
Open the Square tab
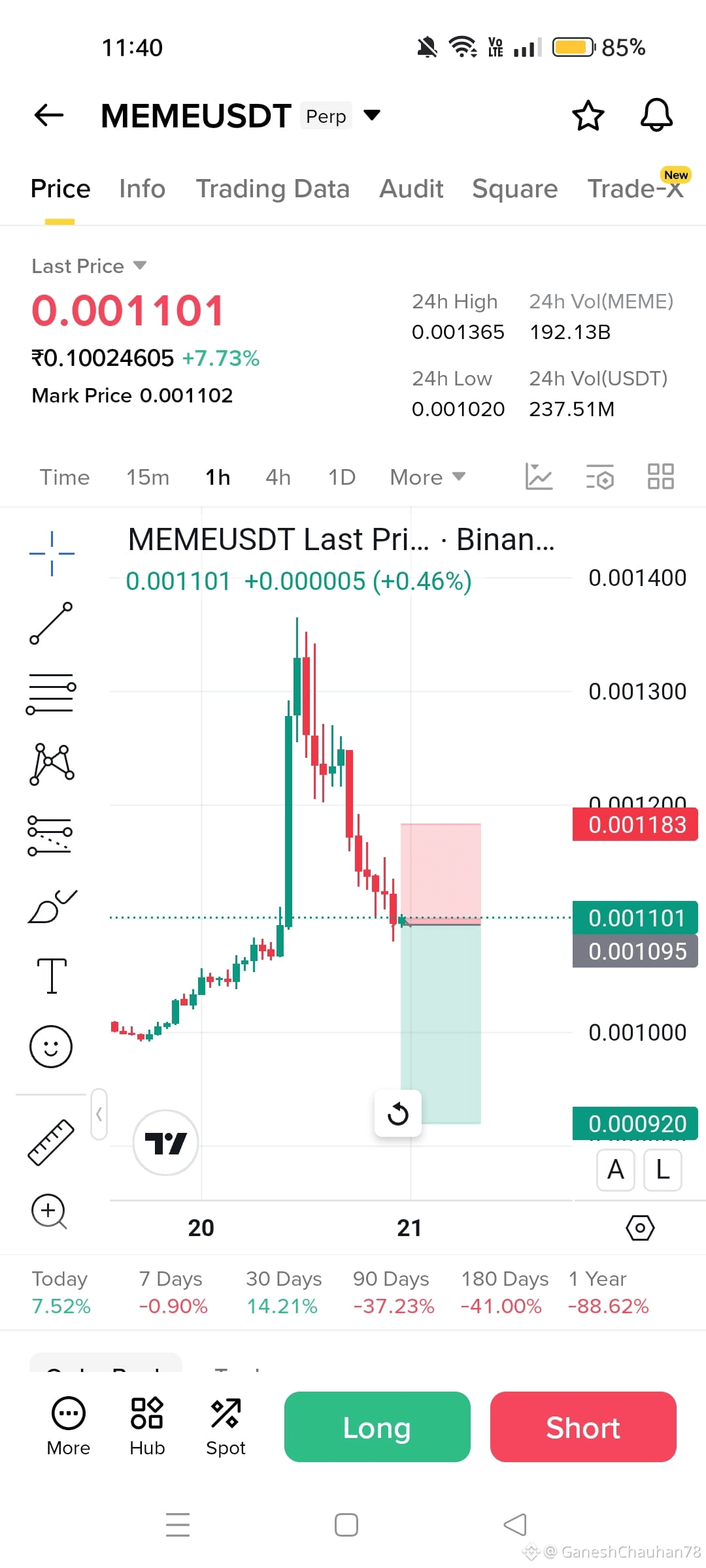(514, 189)
